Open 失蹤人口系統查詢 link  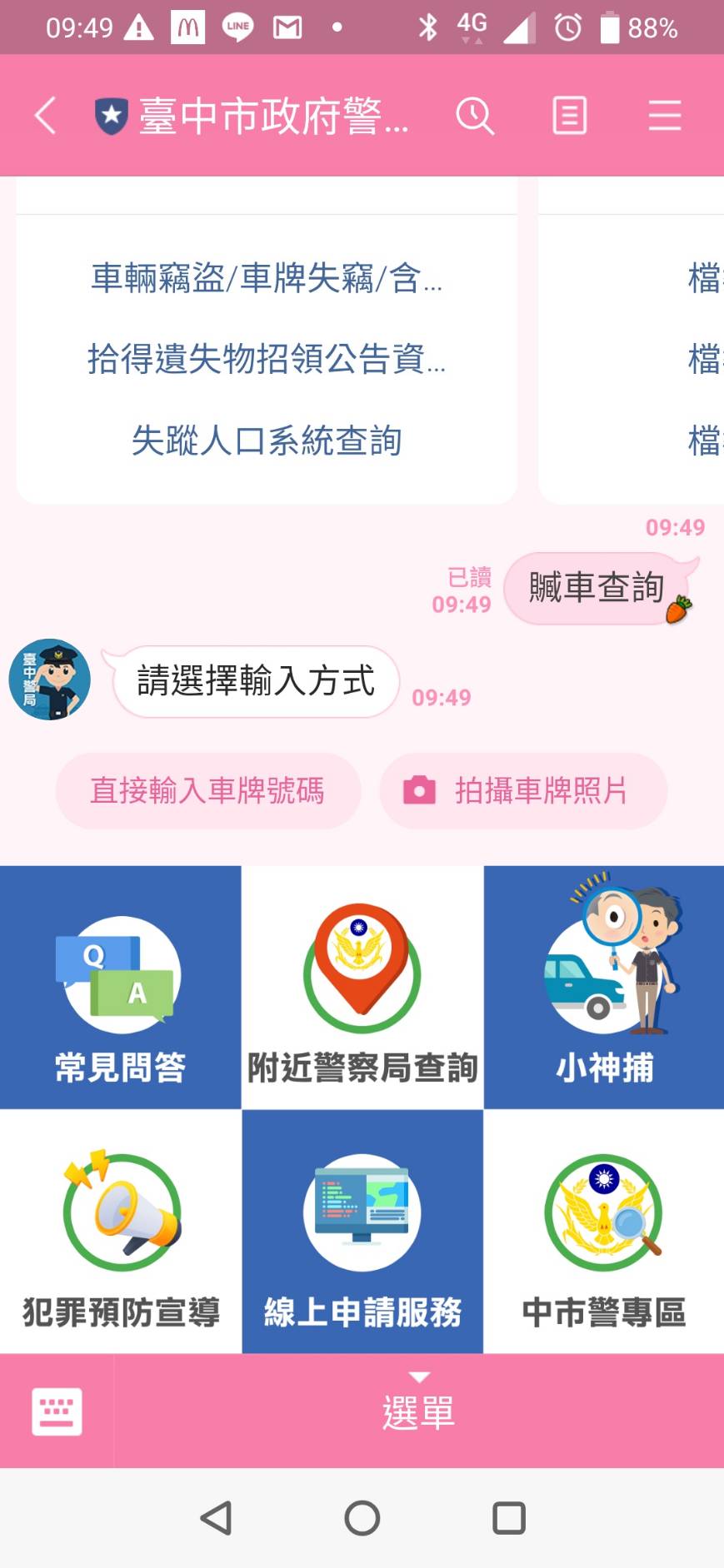267,441
